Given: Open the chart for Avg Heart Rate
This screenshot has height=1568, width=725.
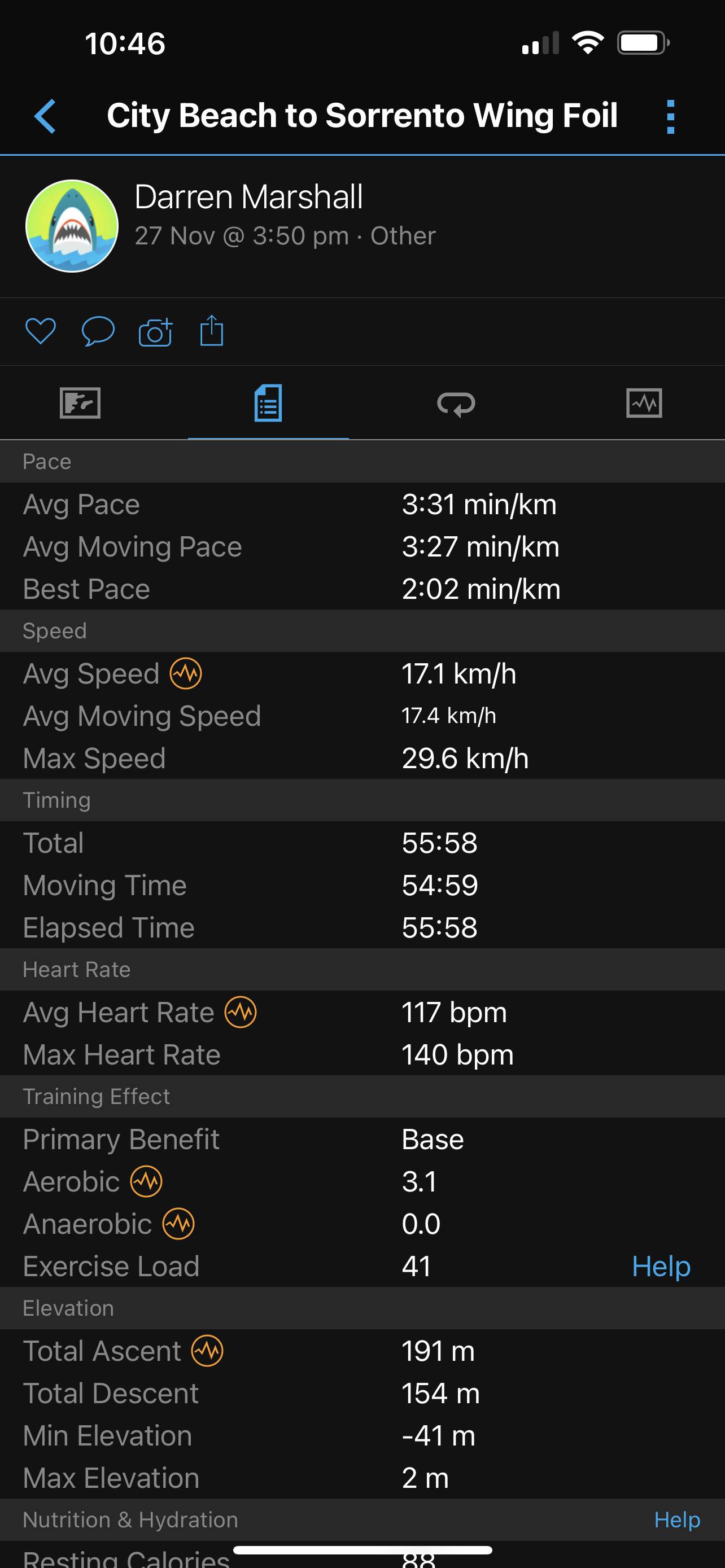Looking at the screenshot, I should 241,1012.
